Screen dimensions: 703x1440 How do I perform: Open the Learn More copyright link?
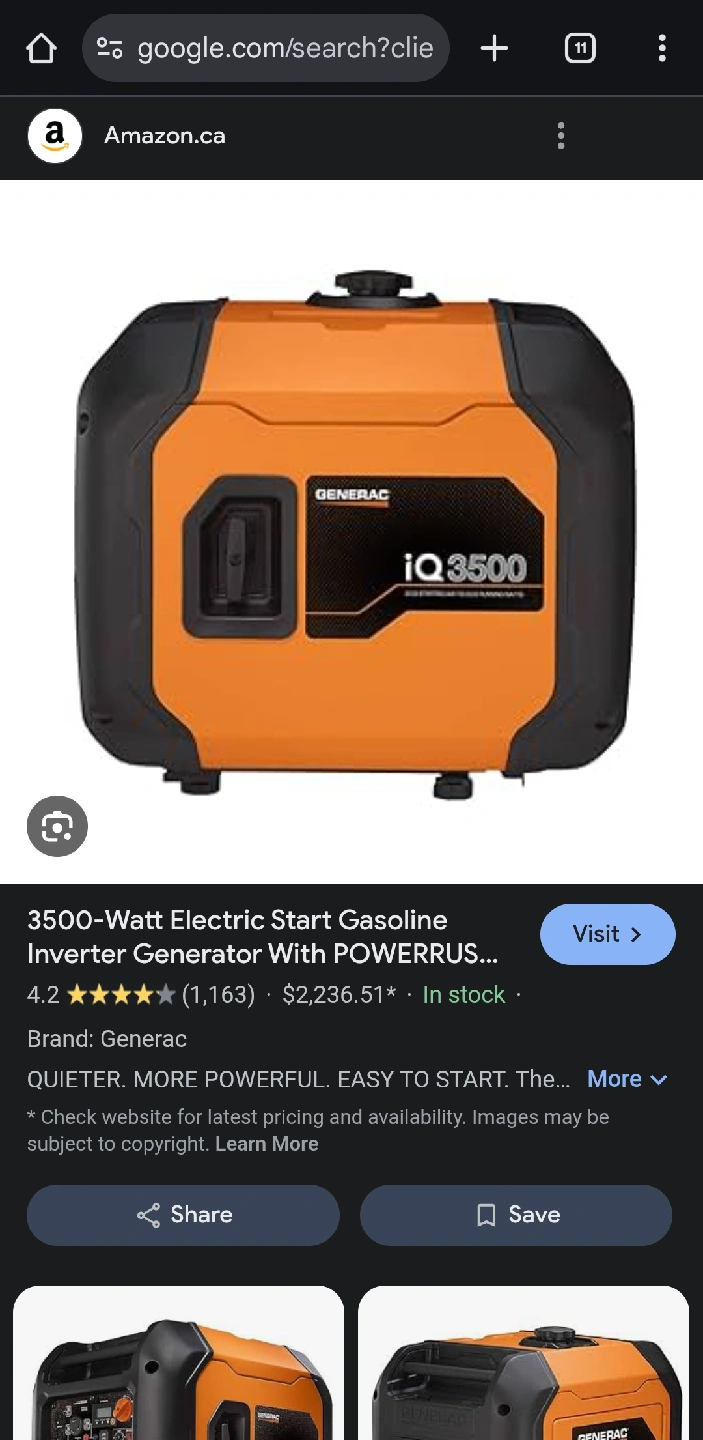coord(267,1144)
